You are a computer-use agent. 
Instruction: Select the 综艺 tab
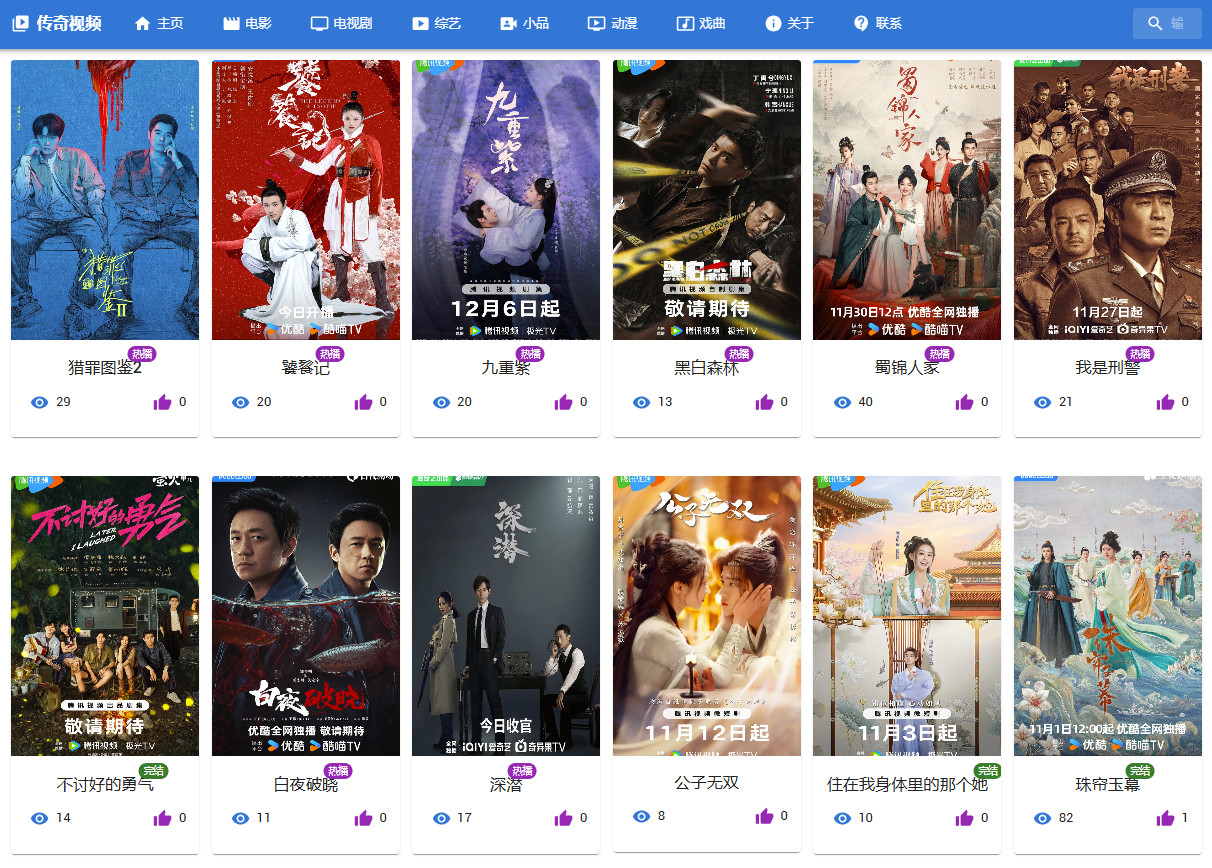tap(435, 23)
